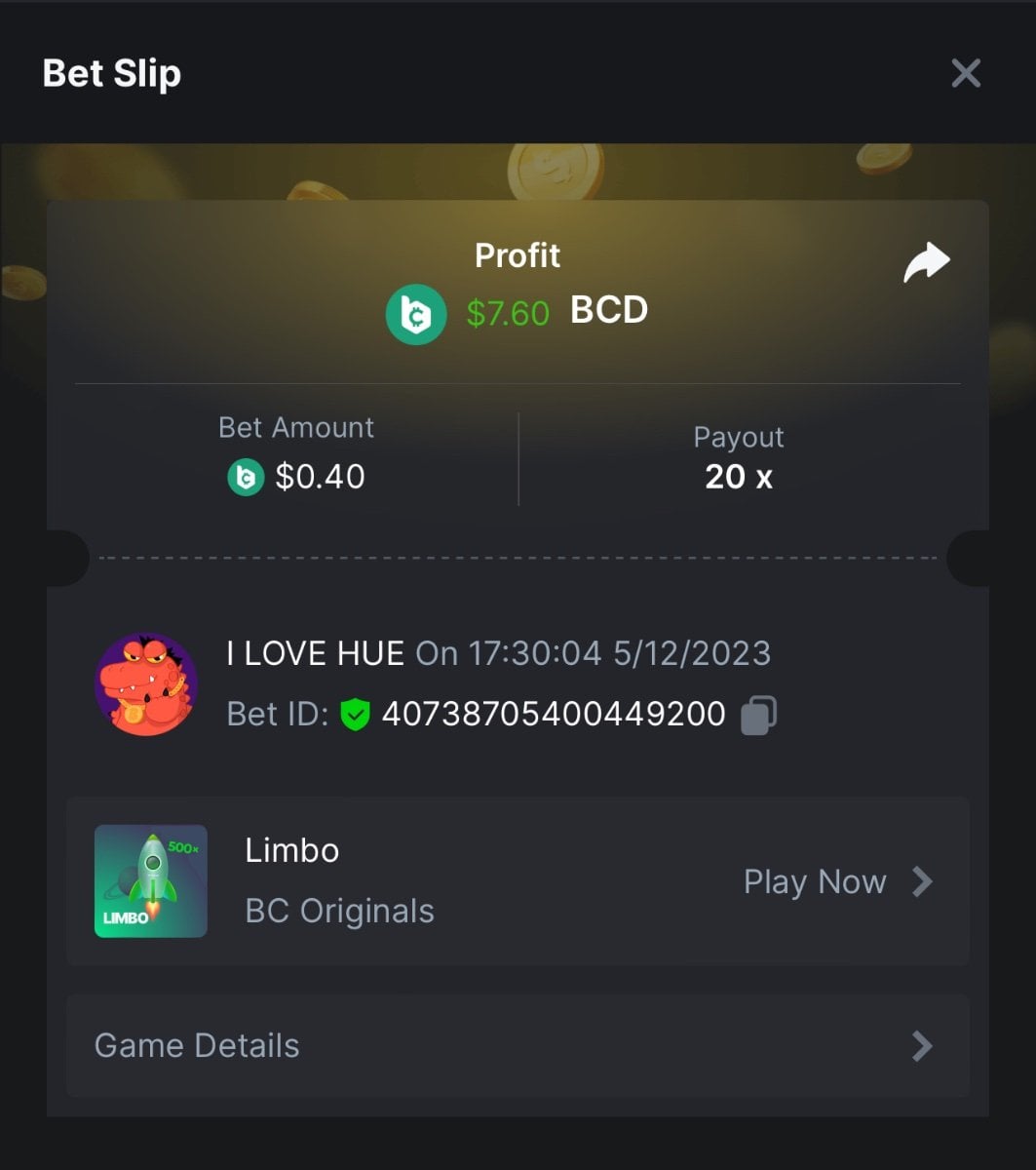Share this bet slip
This screenshot has height=1170, width=1036.
coord(926,262)
